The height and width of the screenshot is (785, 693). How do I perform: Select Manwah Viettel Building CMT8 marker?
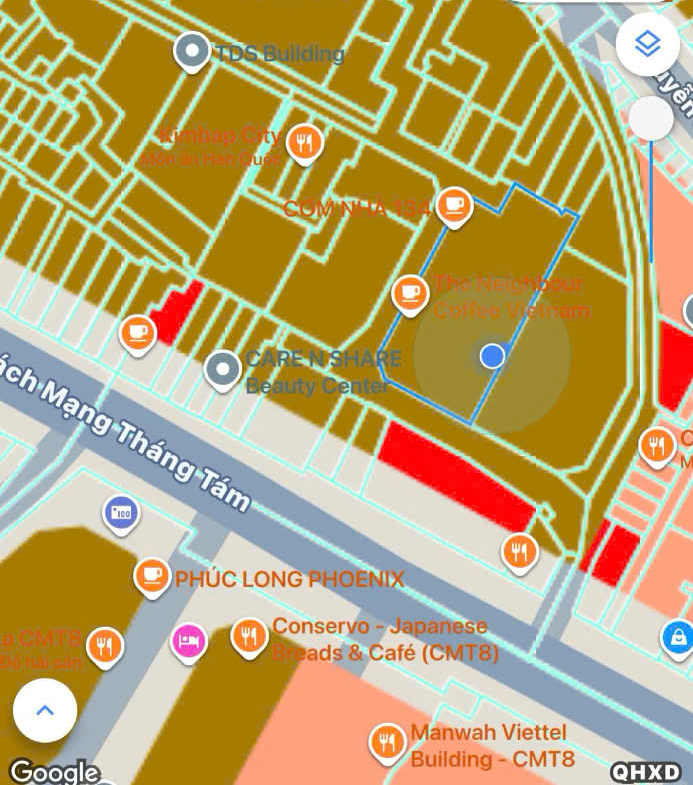click(x=387, y=743)
